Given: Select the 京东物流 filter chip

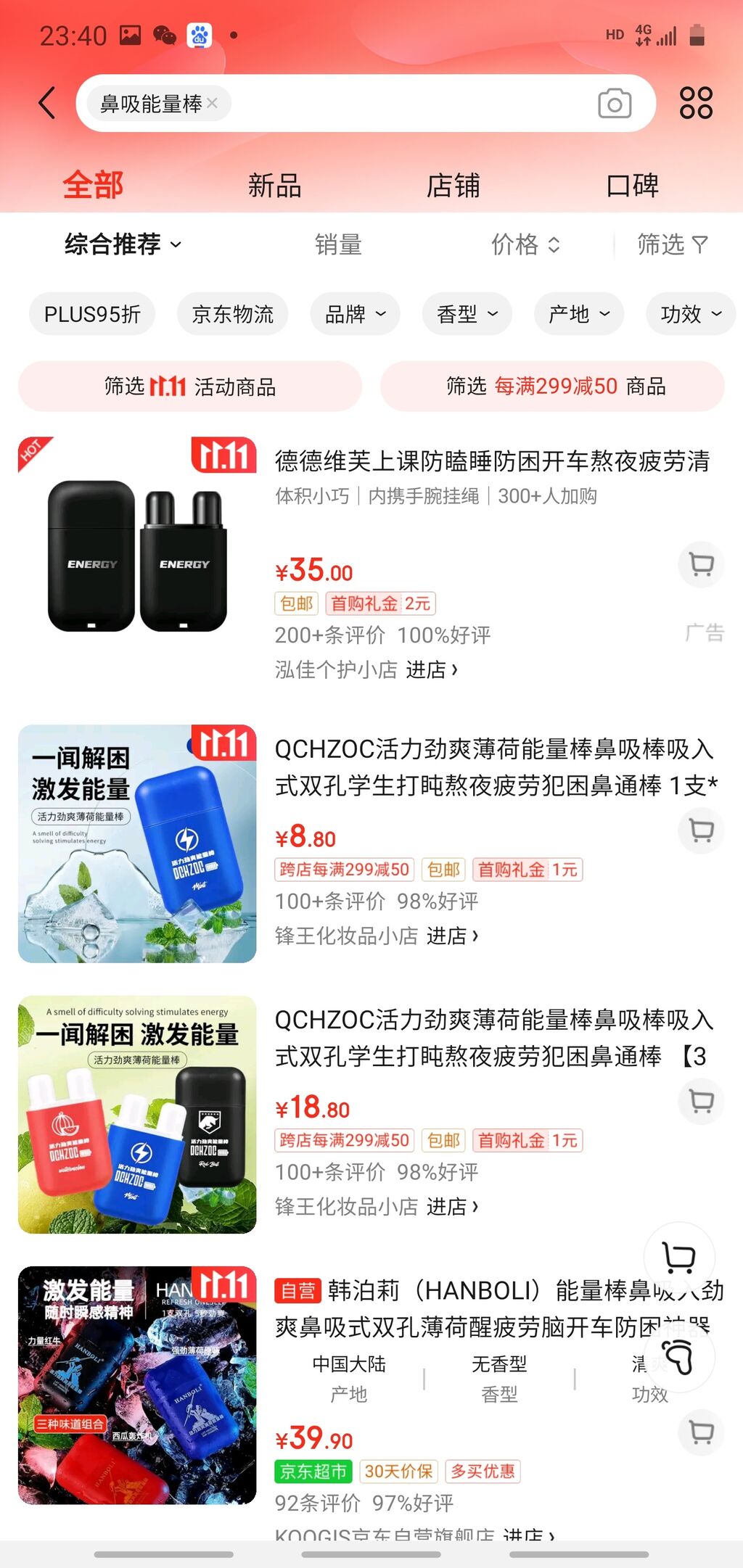Looking at the screenshot, I should (232, 314).
